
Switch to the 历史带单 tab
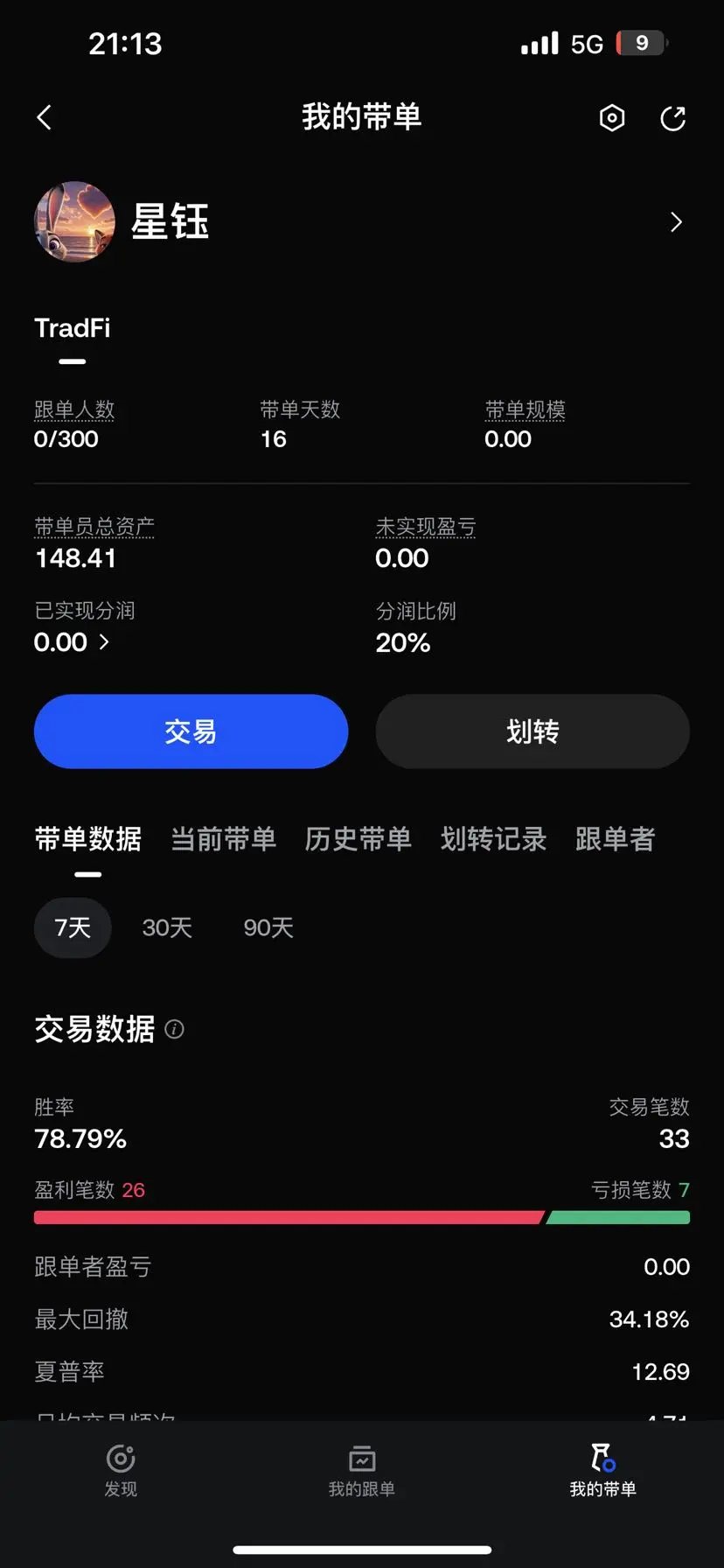(x=358, y=839)
